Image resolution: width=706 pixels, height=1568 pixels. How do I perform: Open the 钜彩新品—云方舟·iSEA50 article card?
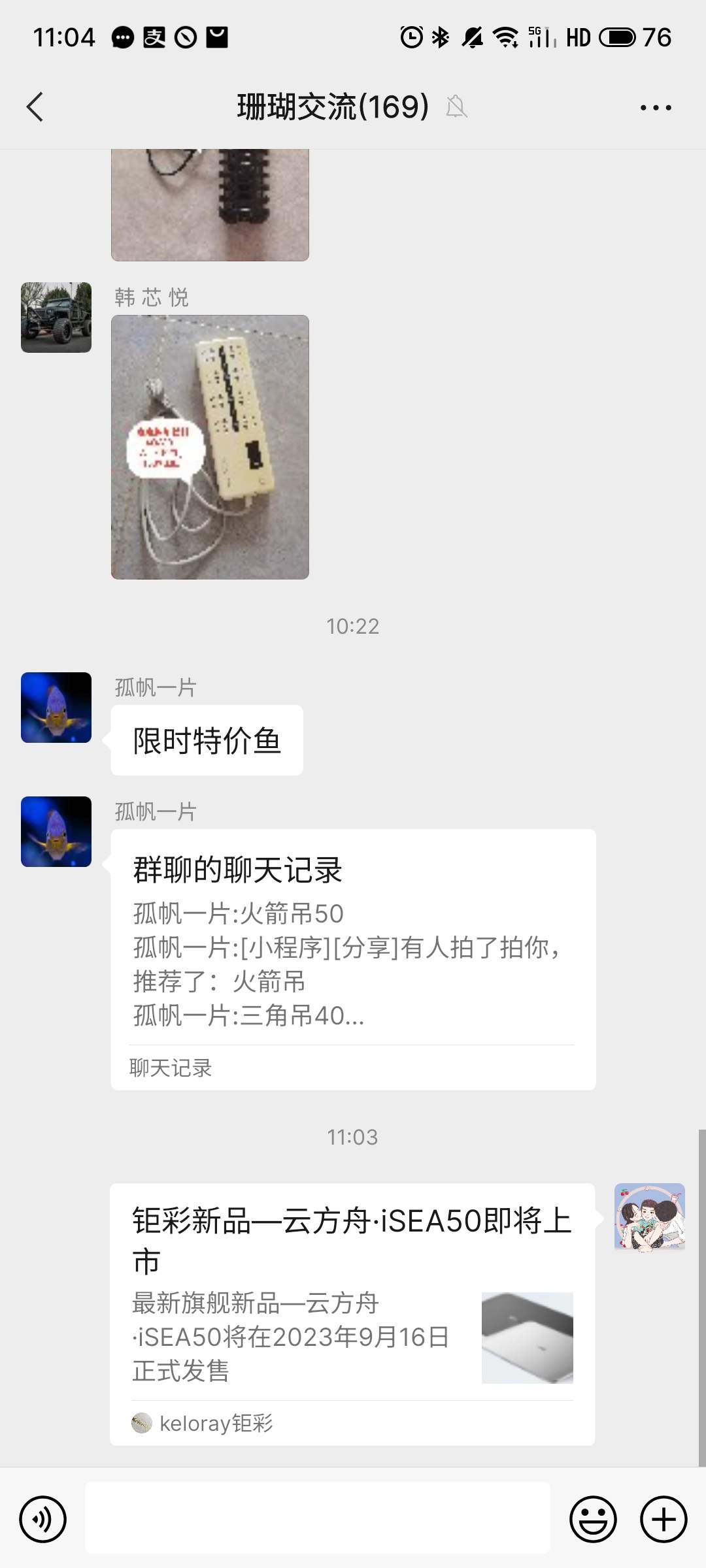(x=352, y=1313)
